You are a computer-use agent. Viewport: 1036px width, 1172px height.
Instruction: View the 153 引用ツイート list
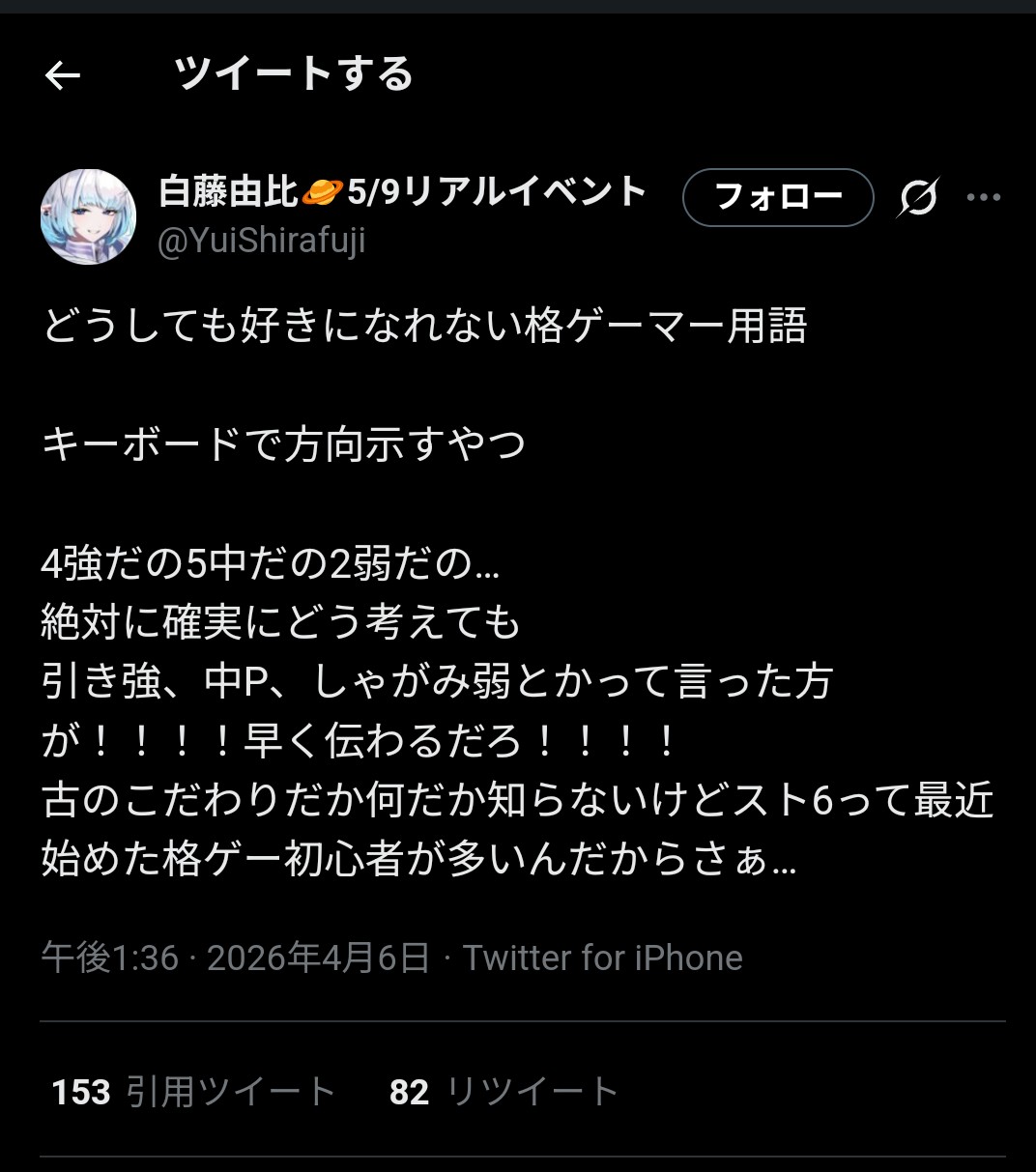(193, 1092)
